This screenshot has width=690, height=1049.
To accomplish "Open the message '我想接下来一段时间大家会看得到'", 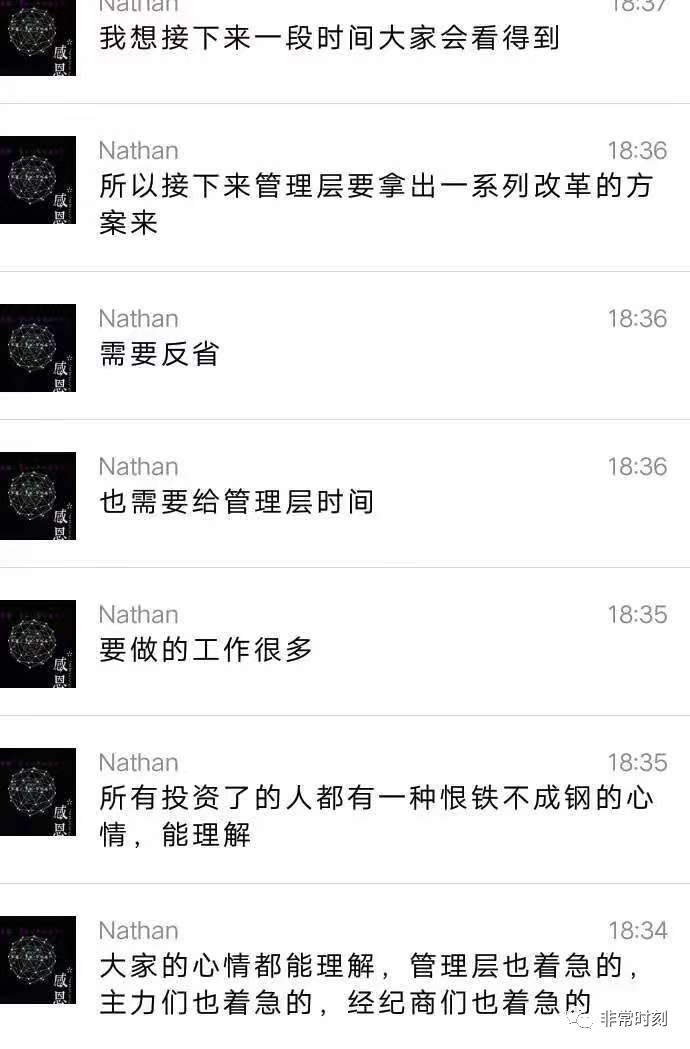I will 330,39.
